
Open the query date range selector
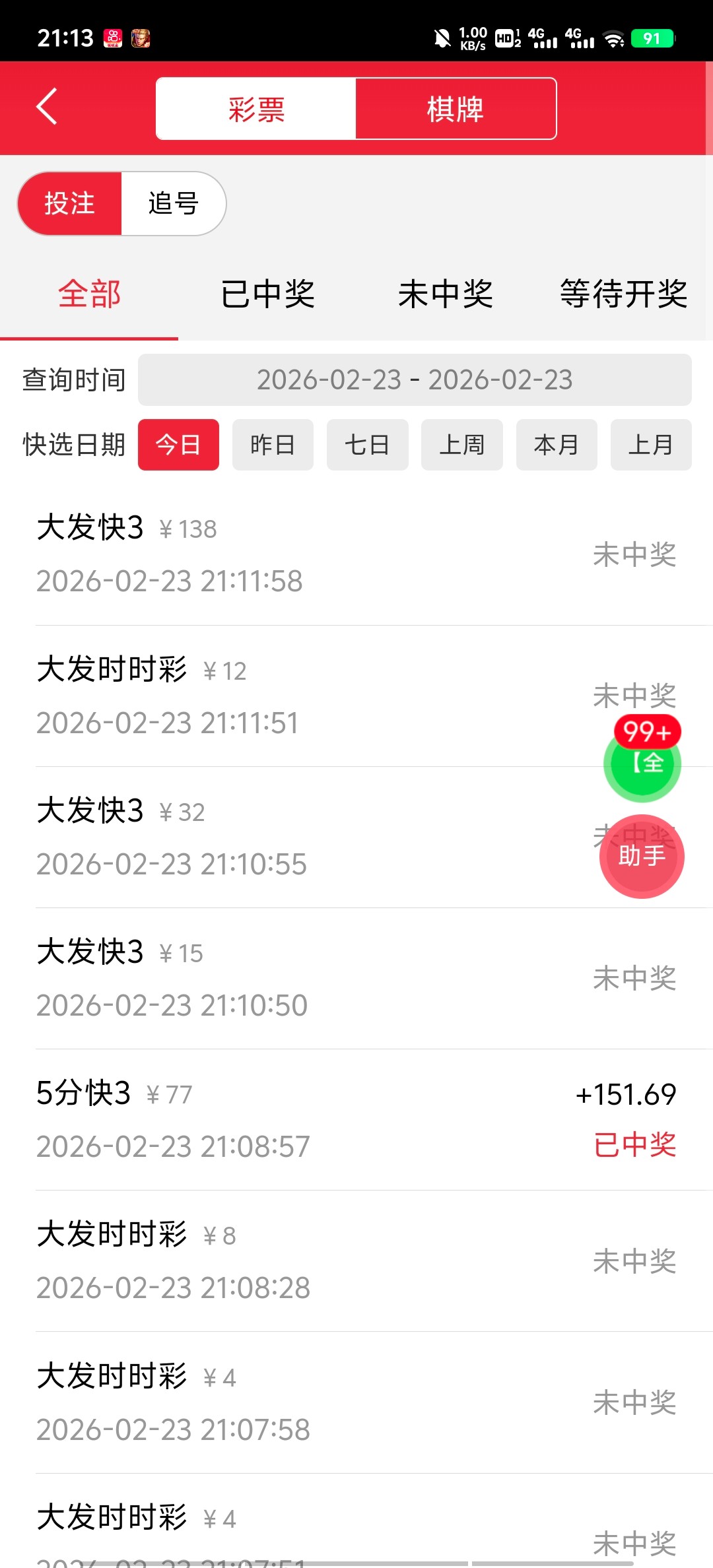[x=415, y=379]
